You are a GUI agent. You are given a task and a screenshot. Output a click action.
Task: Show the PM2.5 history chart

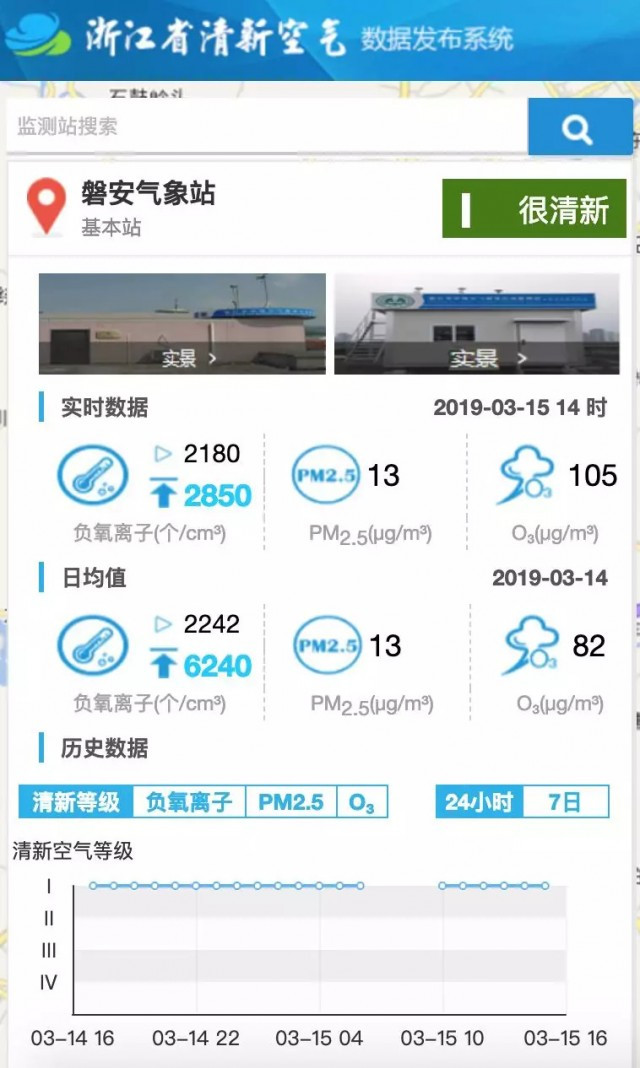[x=291, y=802]
